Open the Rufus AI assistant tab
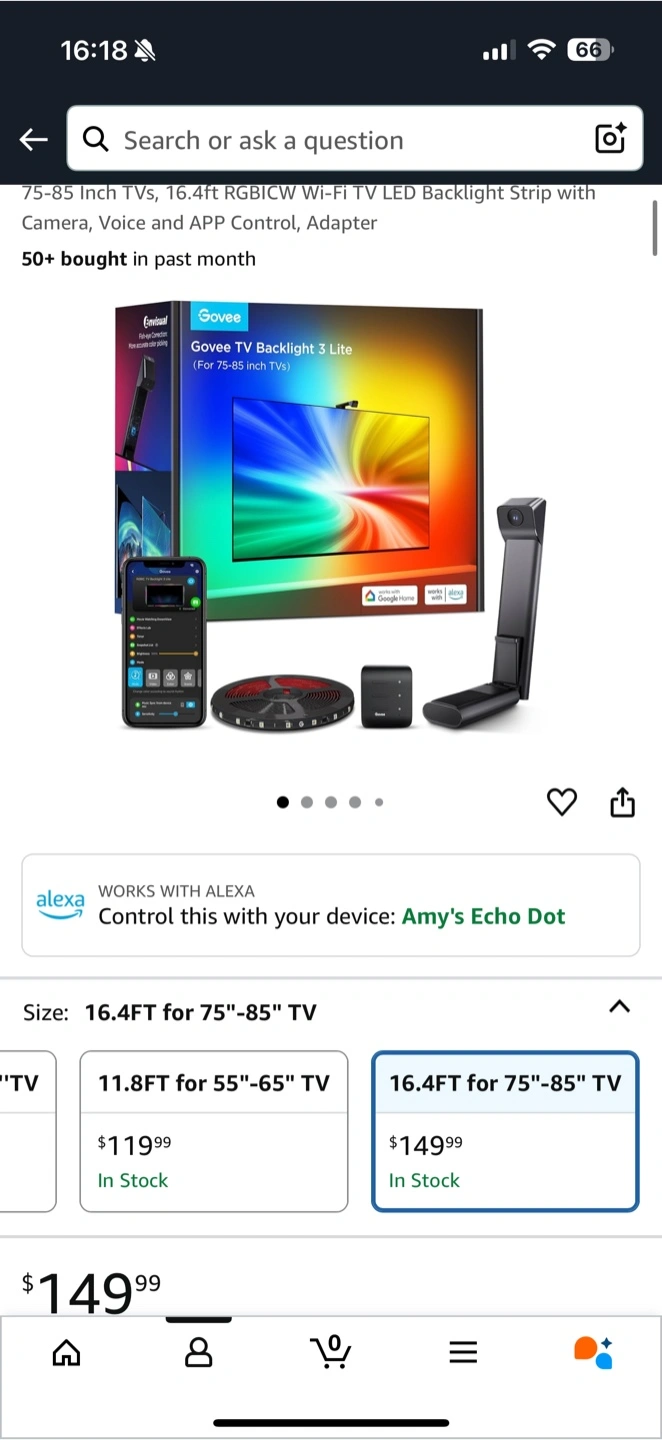 (594, 1352)
